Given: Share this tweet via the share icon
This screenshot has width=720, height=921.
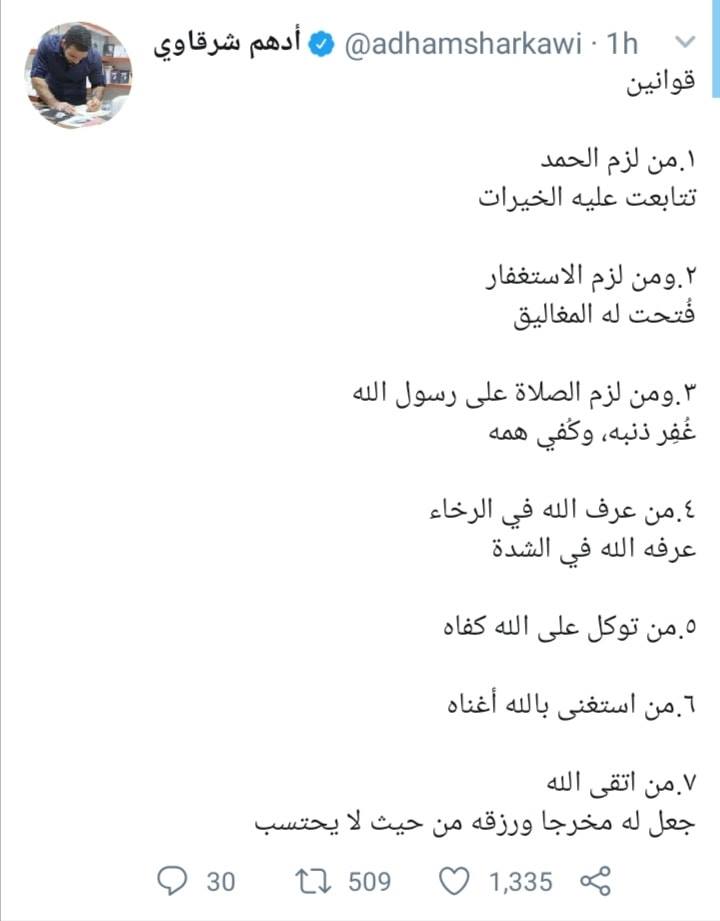Looking at the screenshot, I should point(595,880).
